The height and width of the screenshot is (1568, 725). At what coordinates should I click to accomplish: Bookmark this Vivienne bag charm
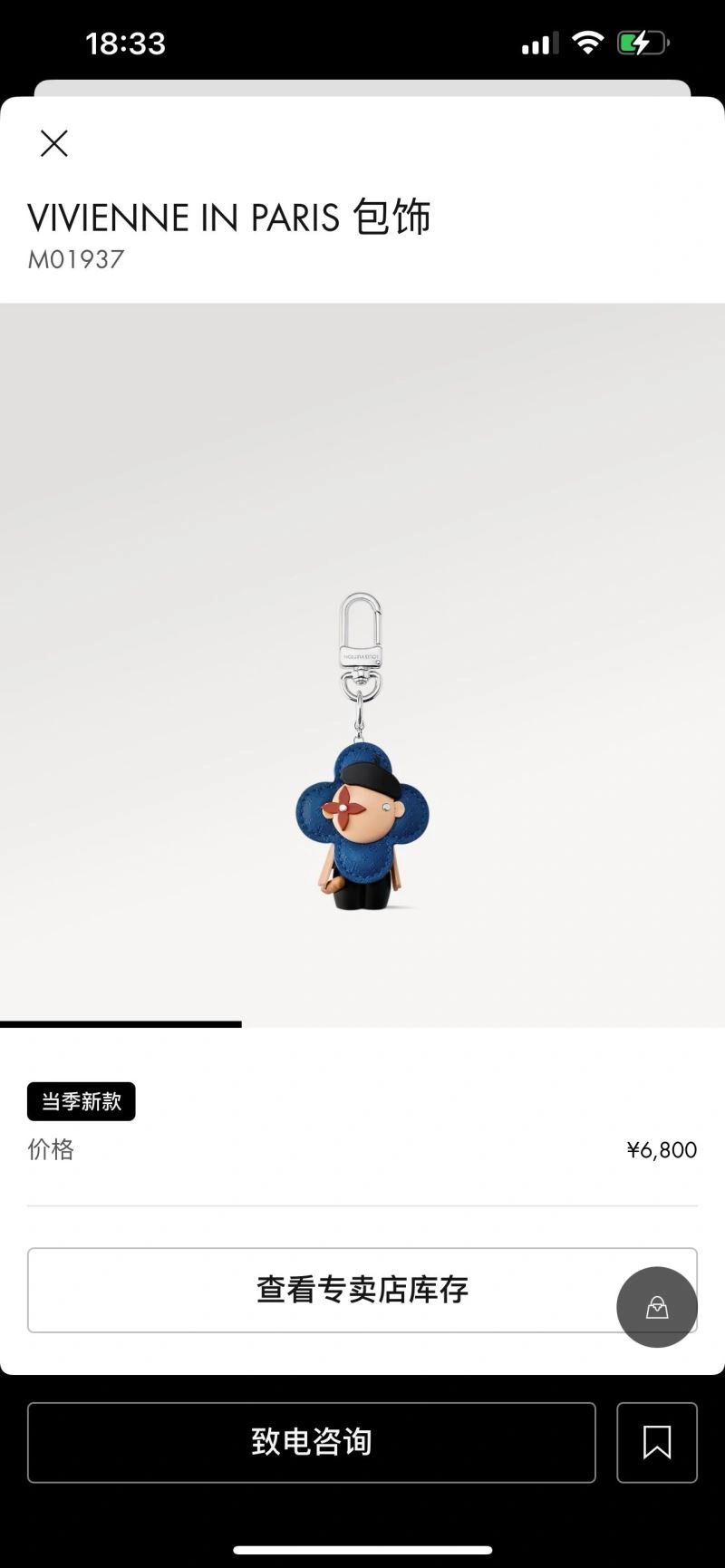pos(656,1442)
